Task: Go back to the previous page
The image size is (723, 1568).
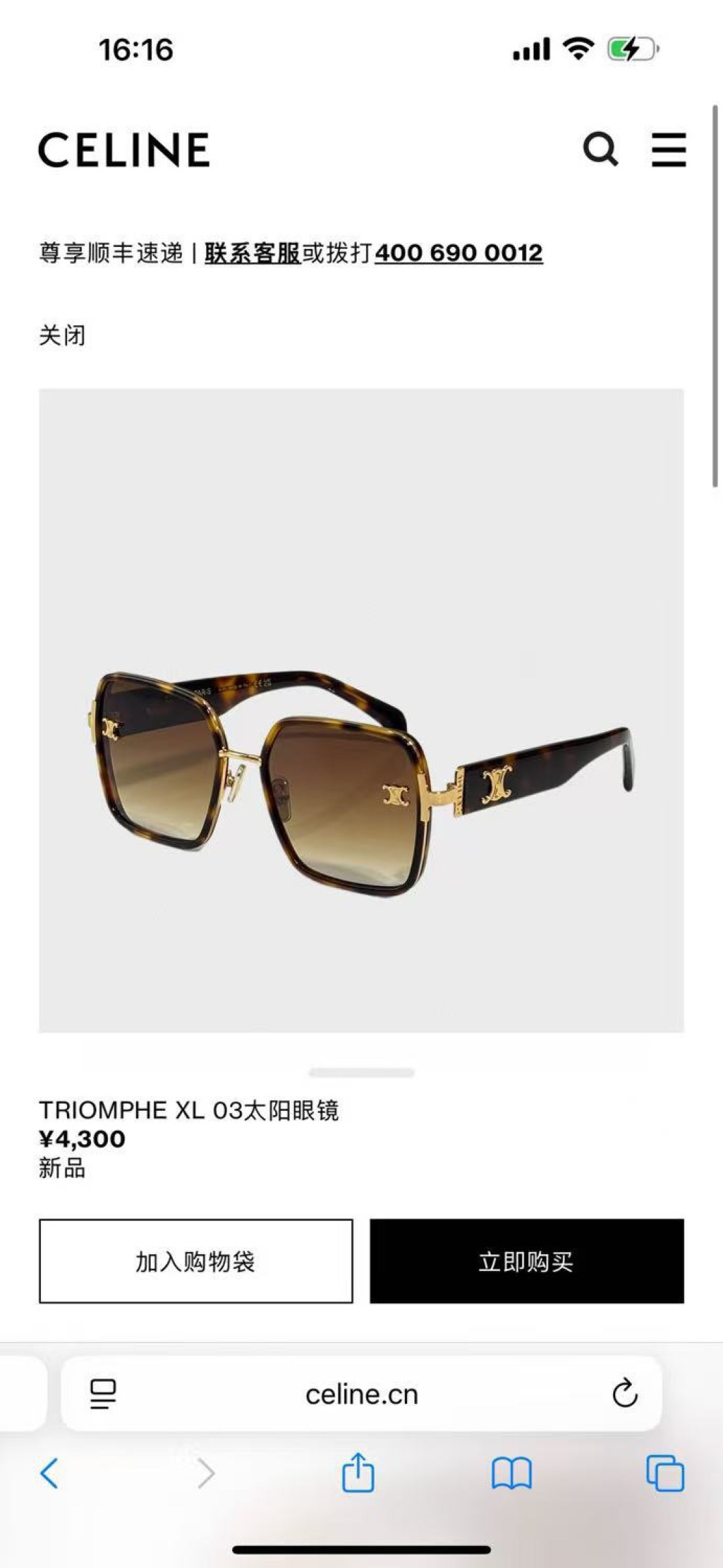Action: tap(50, 1473)
